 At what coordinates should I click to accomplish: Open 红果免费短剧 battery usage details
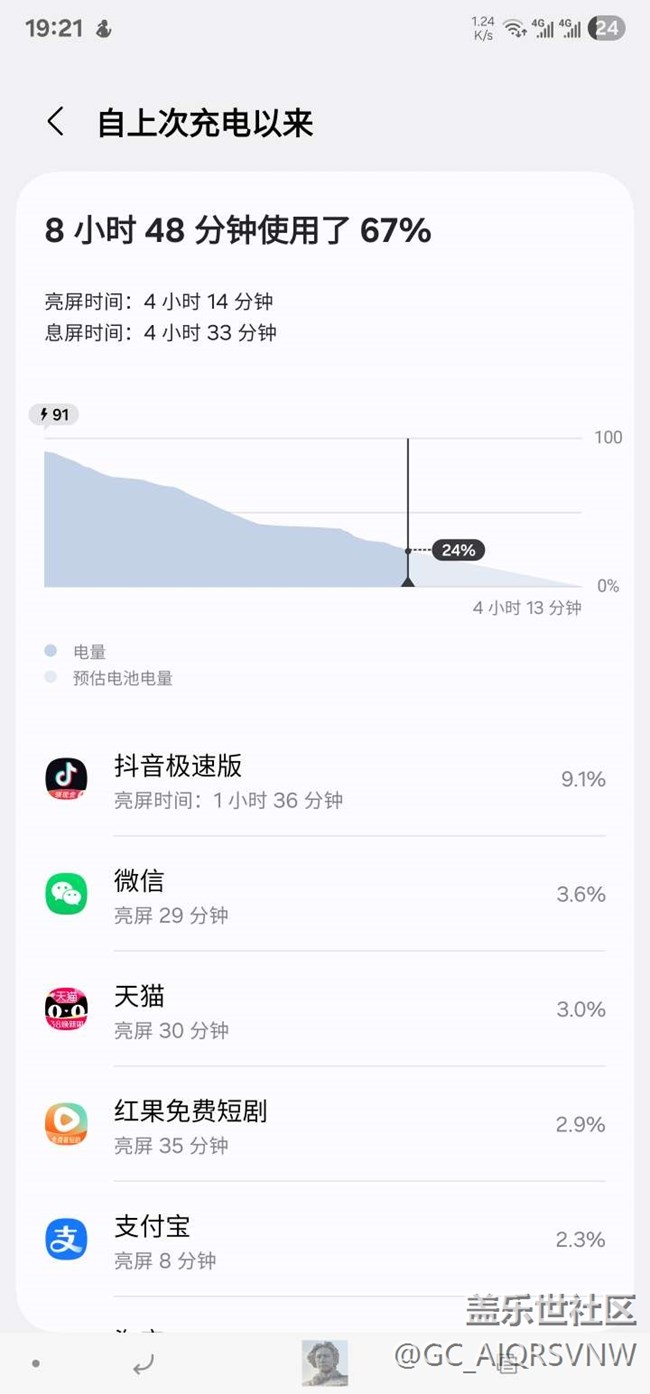pyautogui.click(x=325, y=1125)
